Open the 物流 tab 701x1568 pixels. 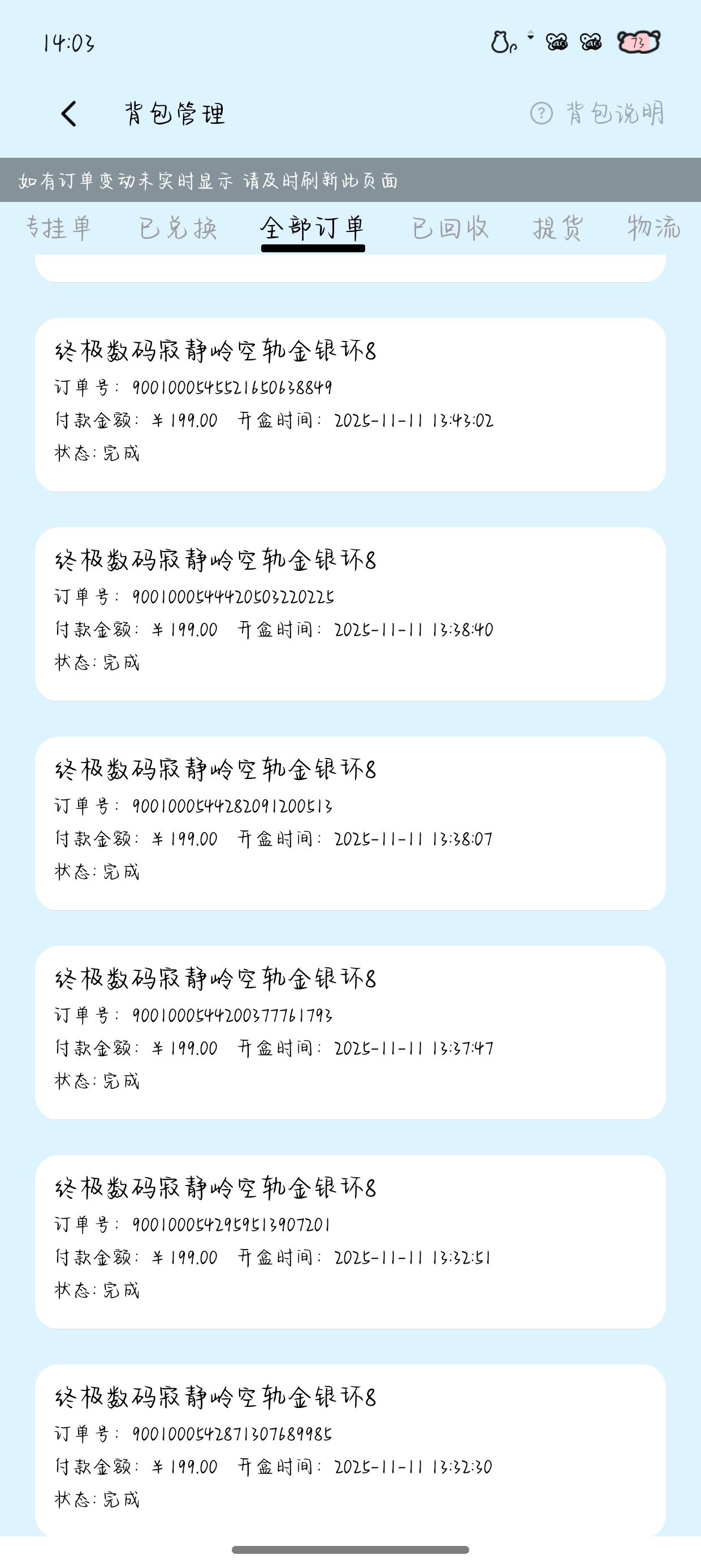pos(654,229)
